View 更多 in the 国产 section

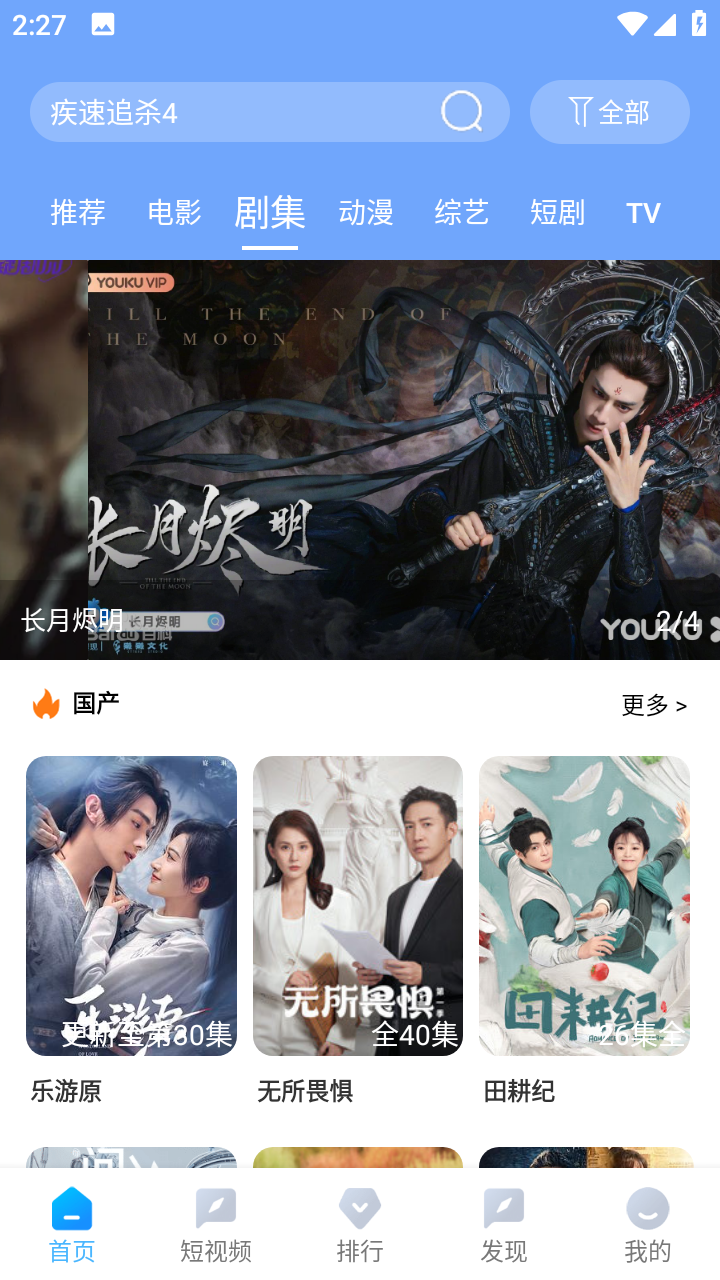coord(654,705)
